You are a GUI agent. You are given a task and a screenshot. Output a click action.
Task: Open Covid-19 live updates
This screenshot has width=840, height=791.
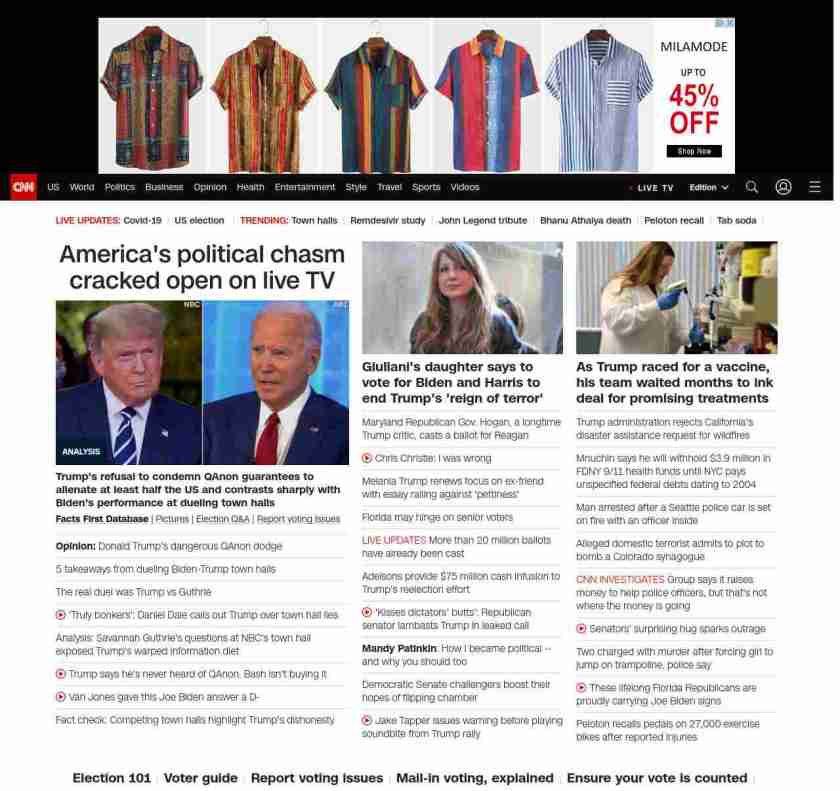(141, 220)
